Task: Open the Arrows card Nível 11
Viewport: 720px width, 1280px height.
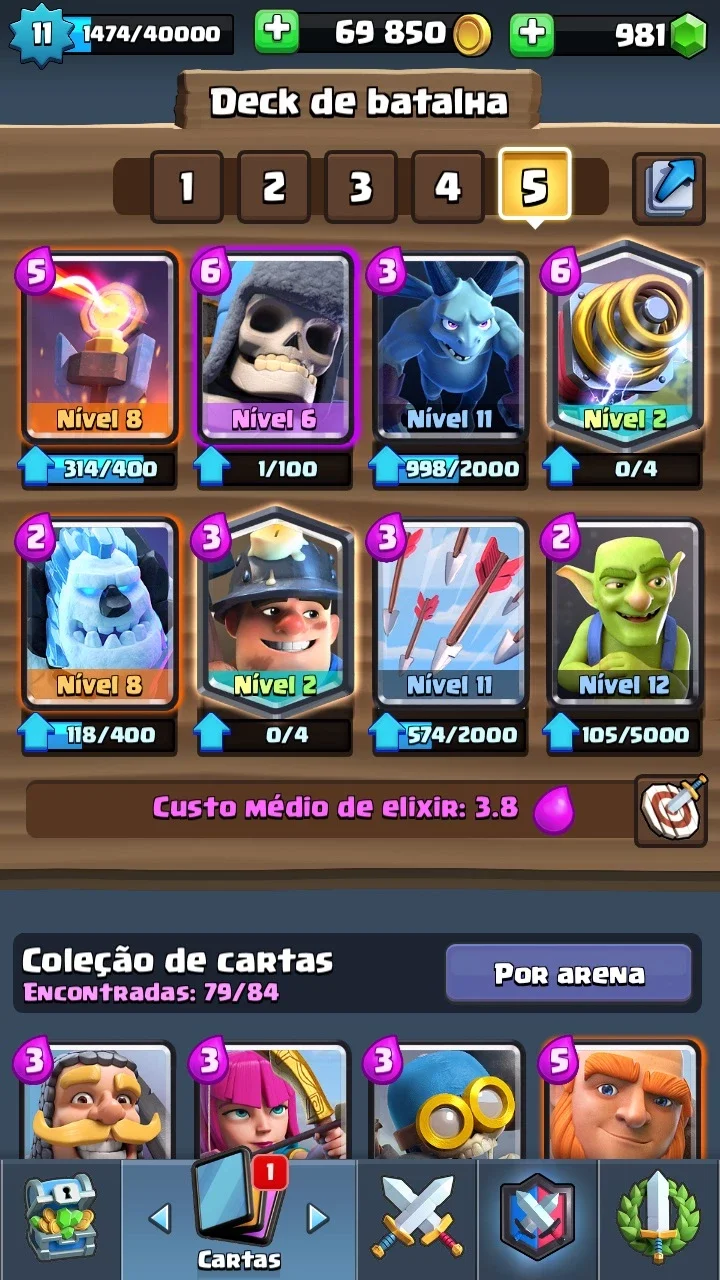Action: tap(449, 612)
